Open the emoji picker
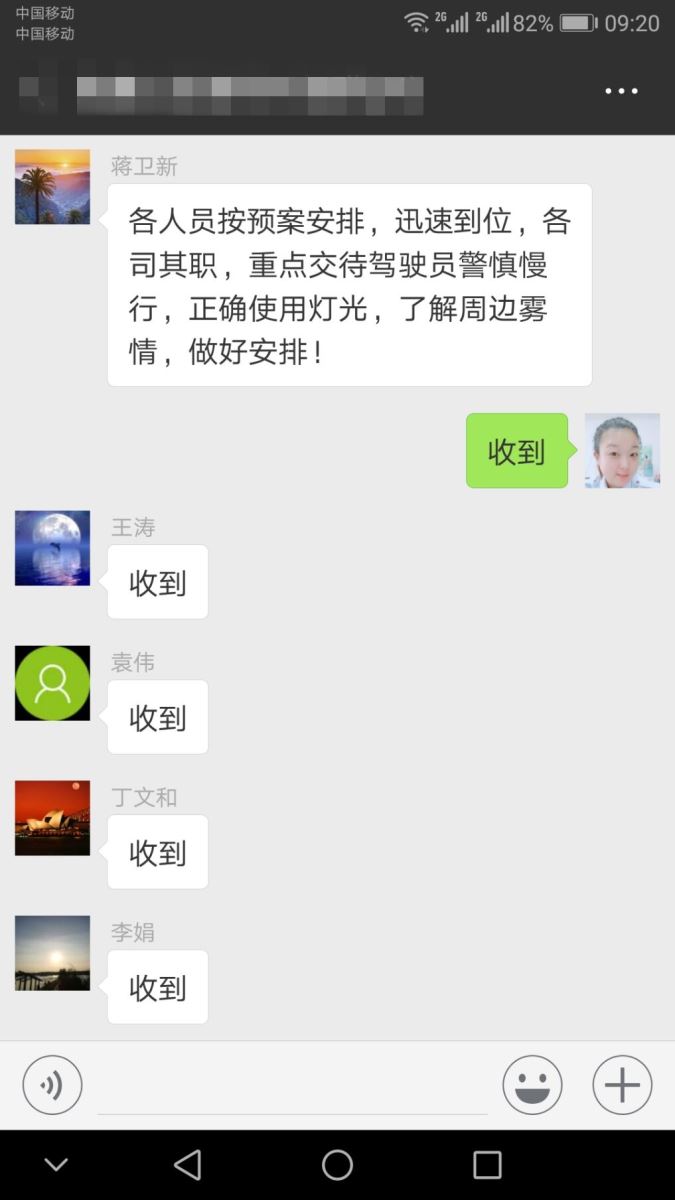Image resolution: width=675 pixels, height=1200 pixels. (532, 1085)
